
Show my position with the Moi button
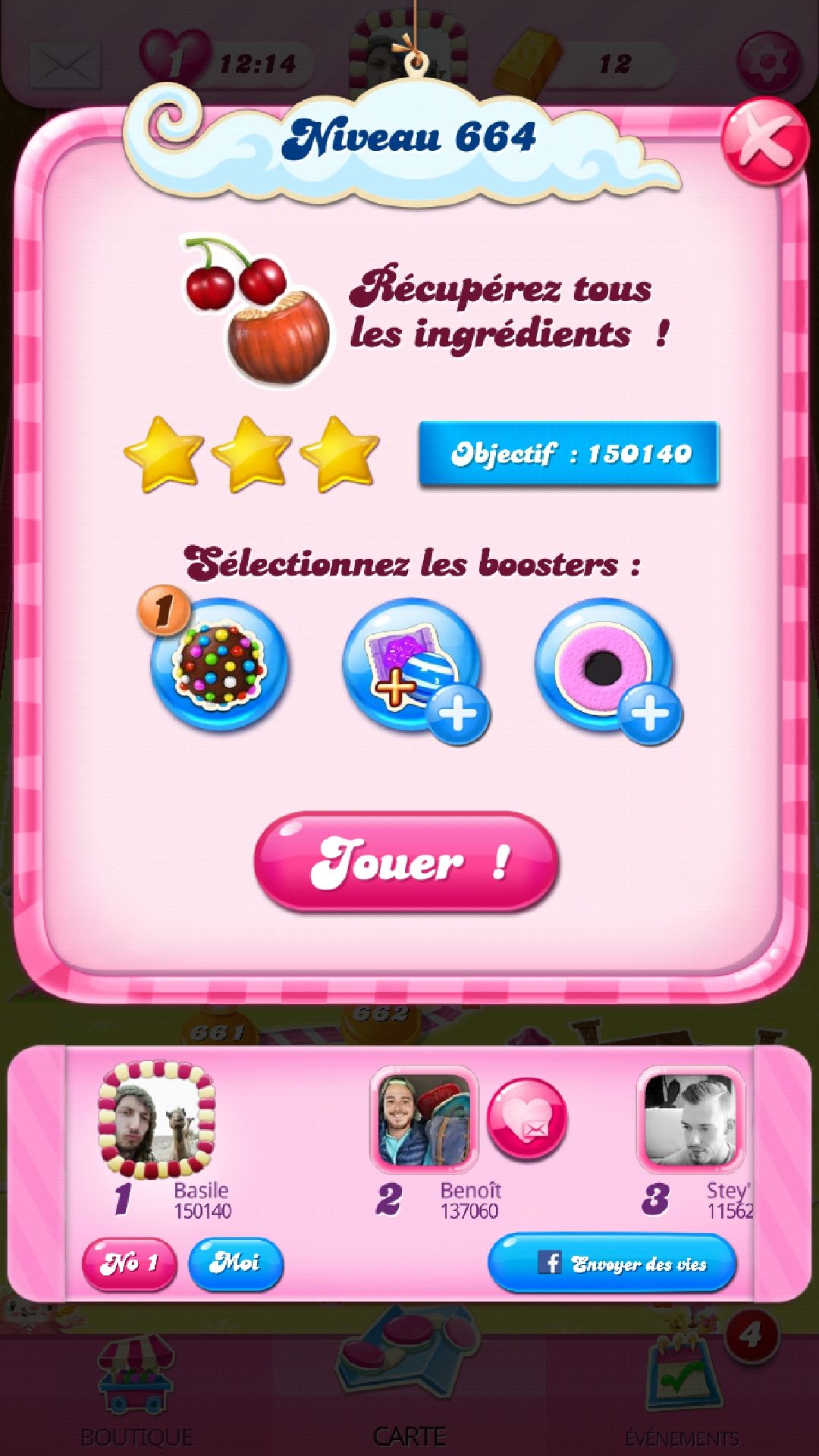[236, 1263]
